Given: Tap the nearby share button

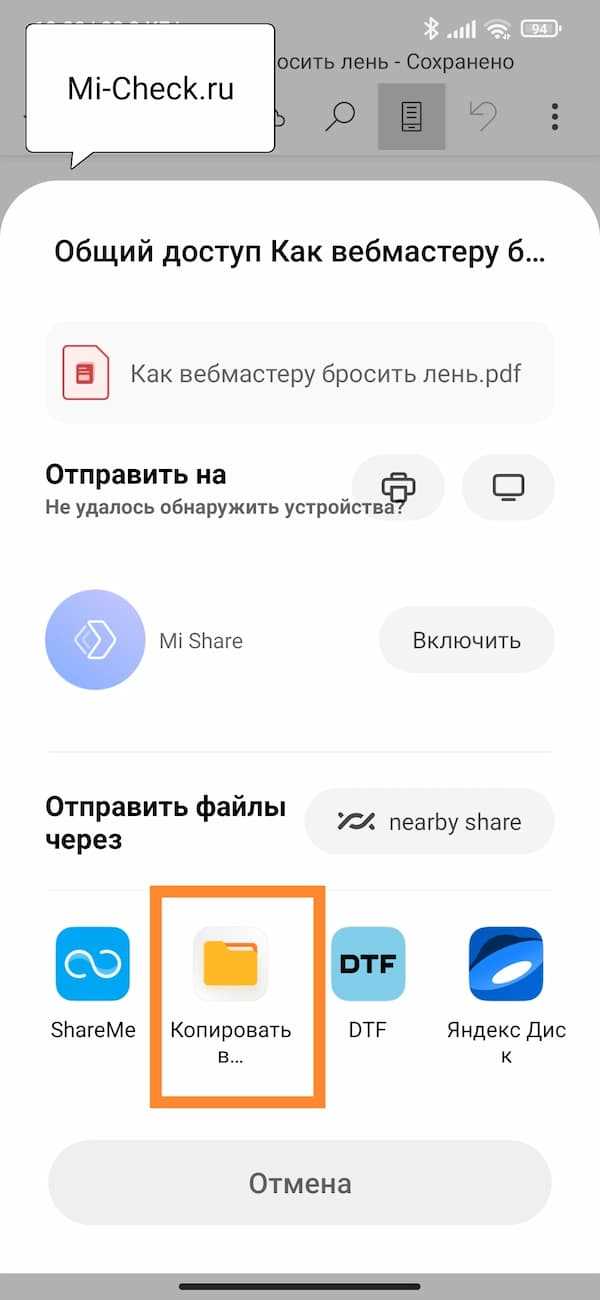Looking at the screenshot, I should (x=429, y=822).
